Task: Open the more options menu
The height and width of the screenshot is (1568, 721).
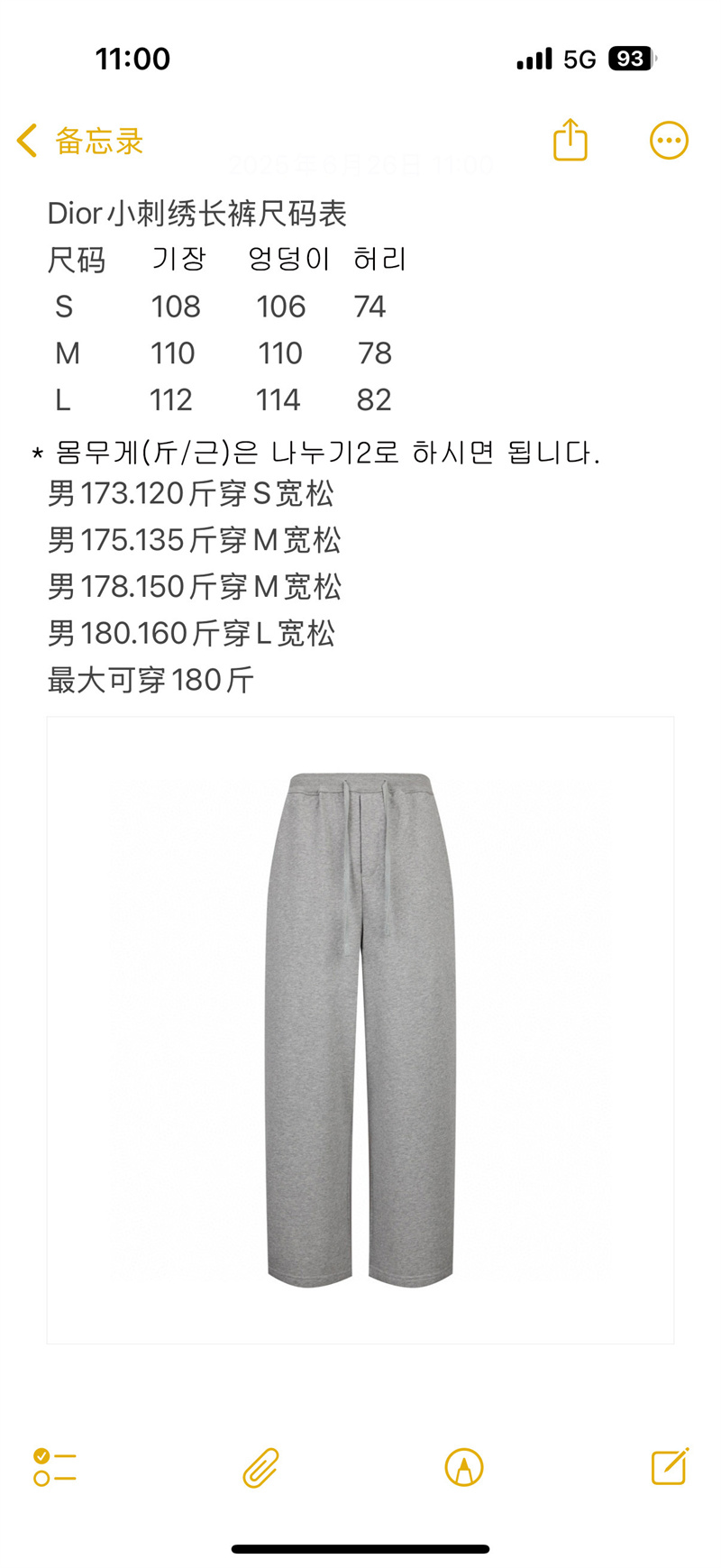Action: tap(669, 141)
